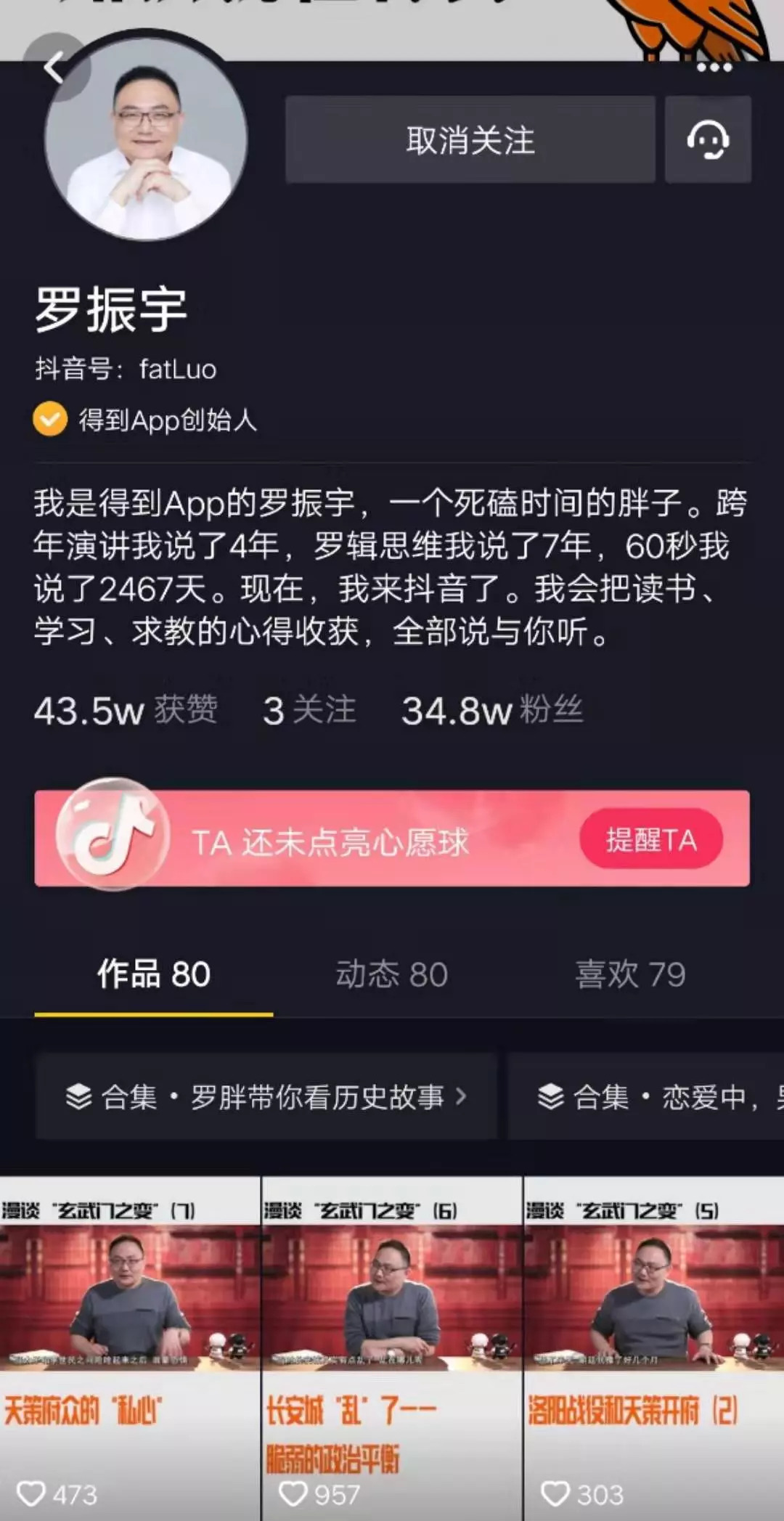
Task: Click the yellow verified badge icon
Action: point(48,421)
